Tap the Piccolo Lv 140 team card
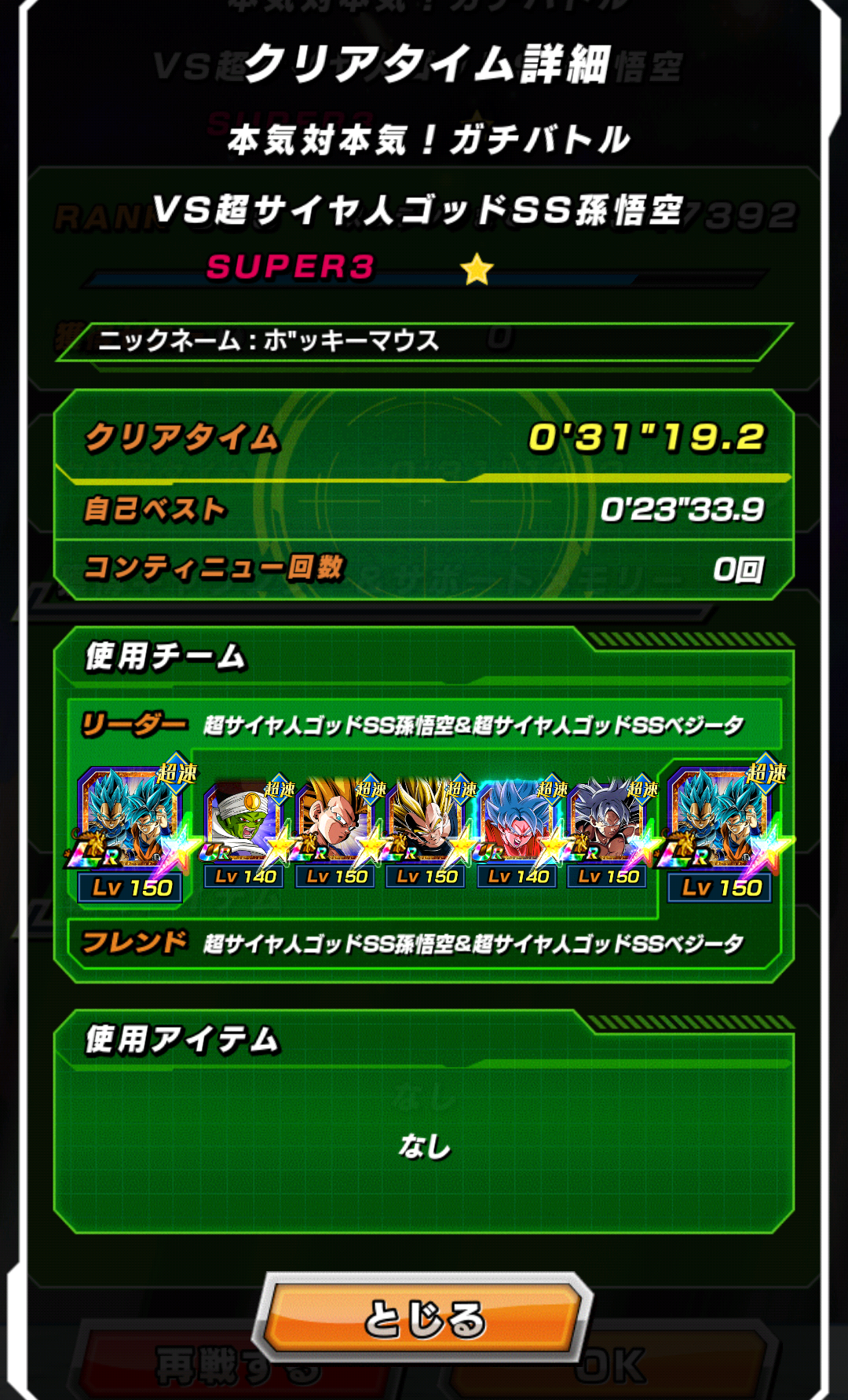This screenshot has height=1400, width=848. (245, 833)
